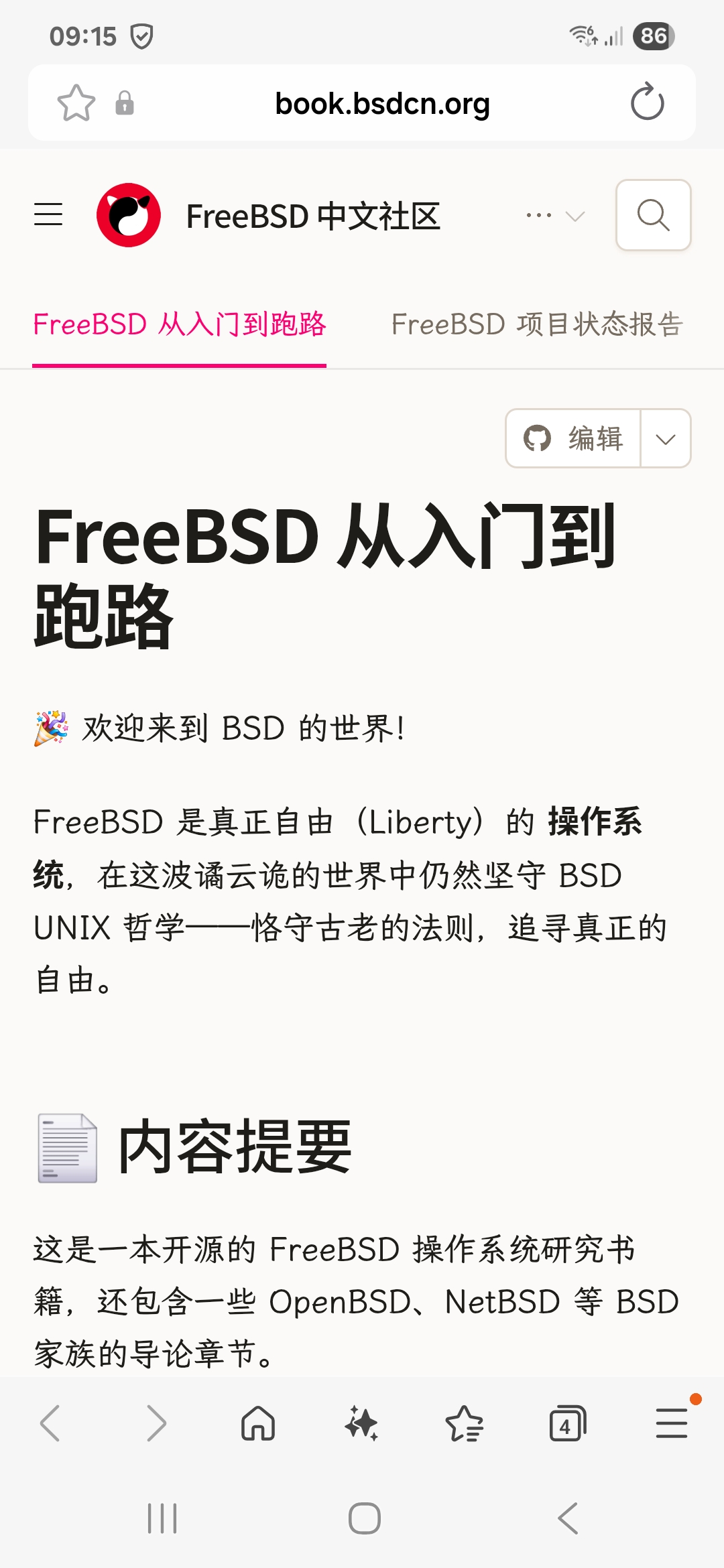Open the tabs overview showing 4 tabs
Image resolution: width=724 pixels, height=1568 pixels.
(566, 1424)
